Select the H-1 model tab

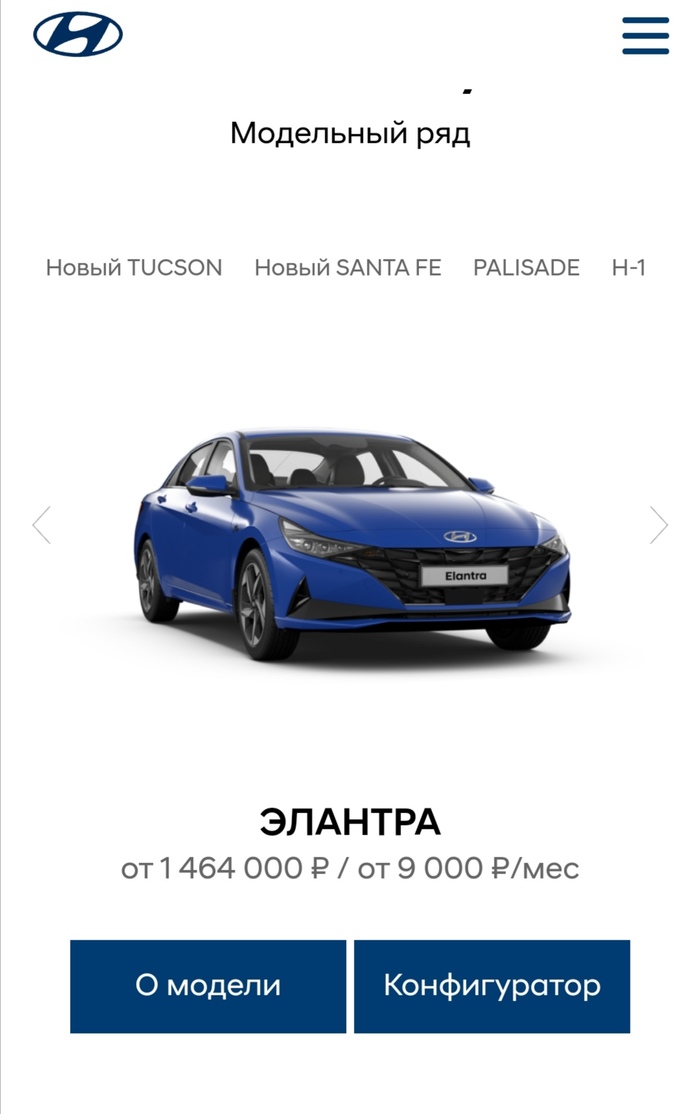[x=628, y=268]
